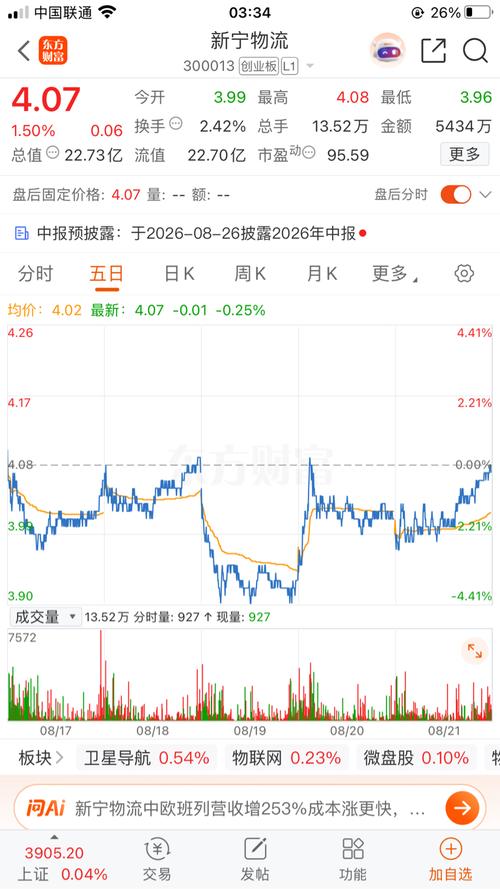Expand the 盘后分时 chevron
The height and width of the screenshot is (889, 500).
pyautogui.click(x=485, y=195)
